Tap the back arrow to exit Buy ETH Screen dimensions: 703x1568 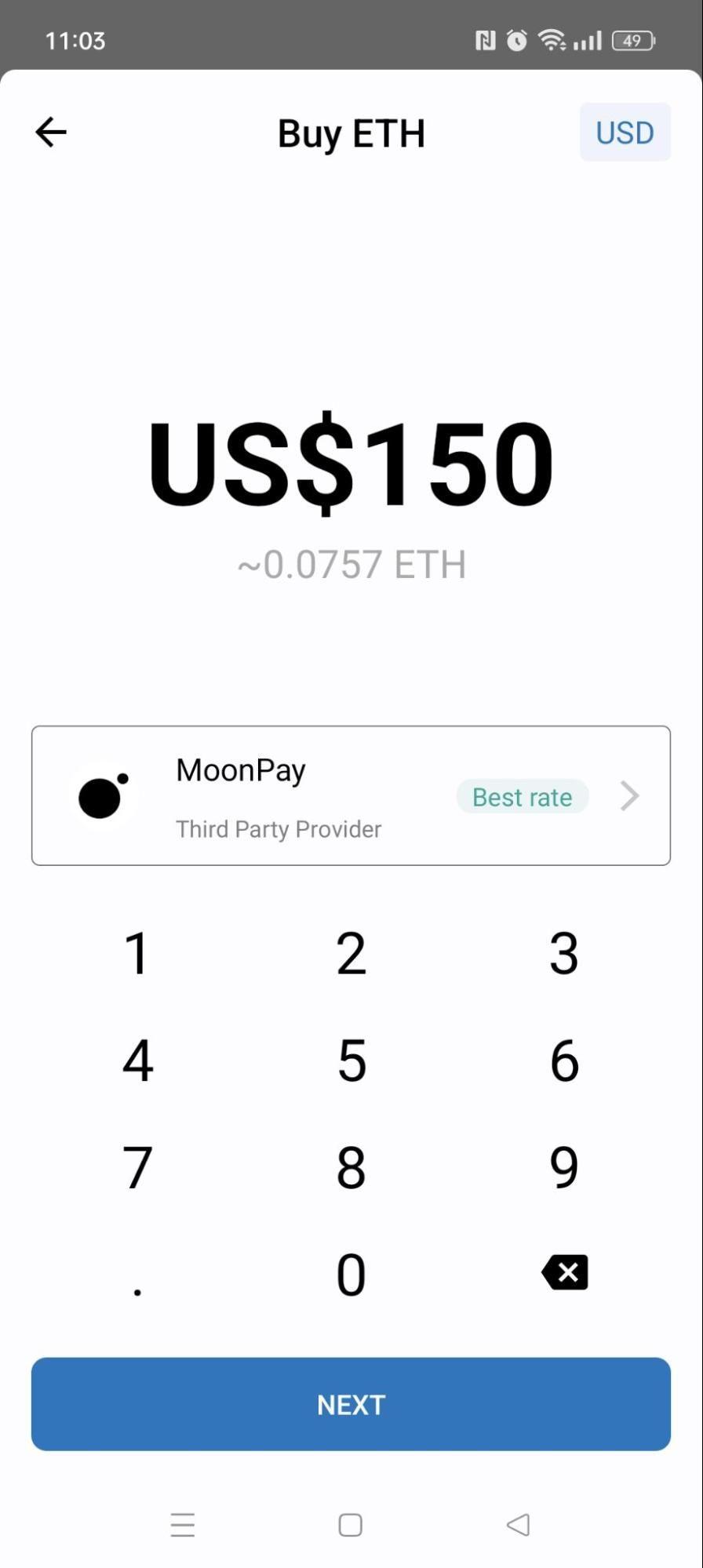(50, 132)
